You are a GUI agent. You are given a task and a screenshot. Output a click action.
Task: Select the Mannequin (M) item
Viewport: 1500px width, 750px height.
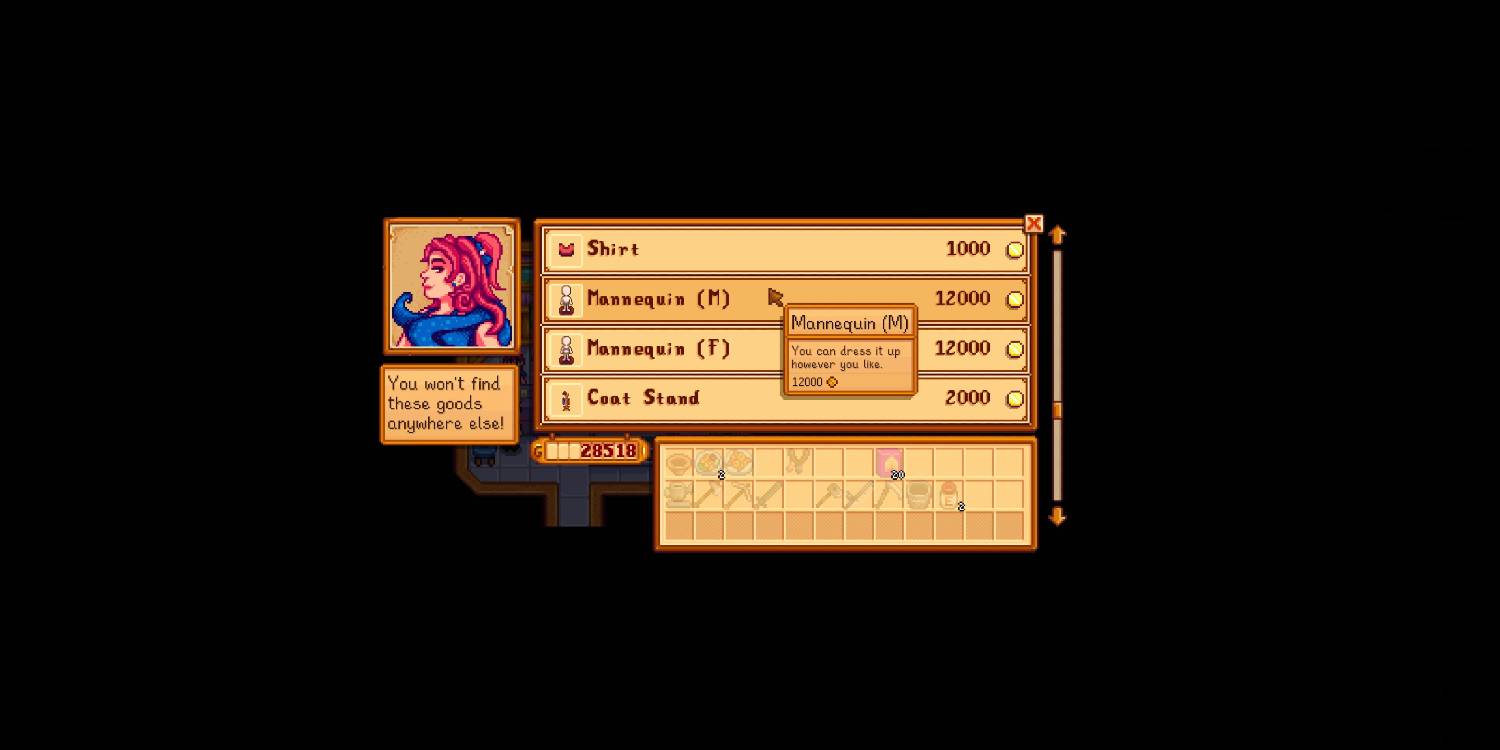click(x=660, y=299)
